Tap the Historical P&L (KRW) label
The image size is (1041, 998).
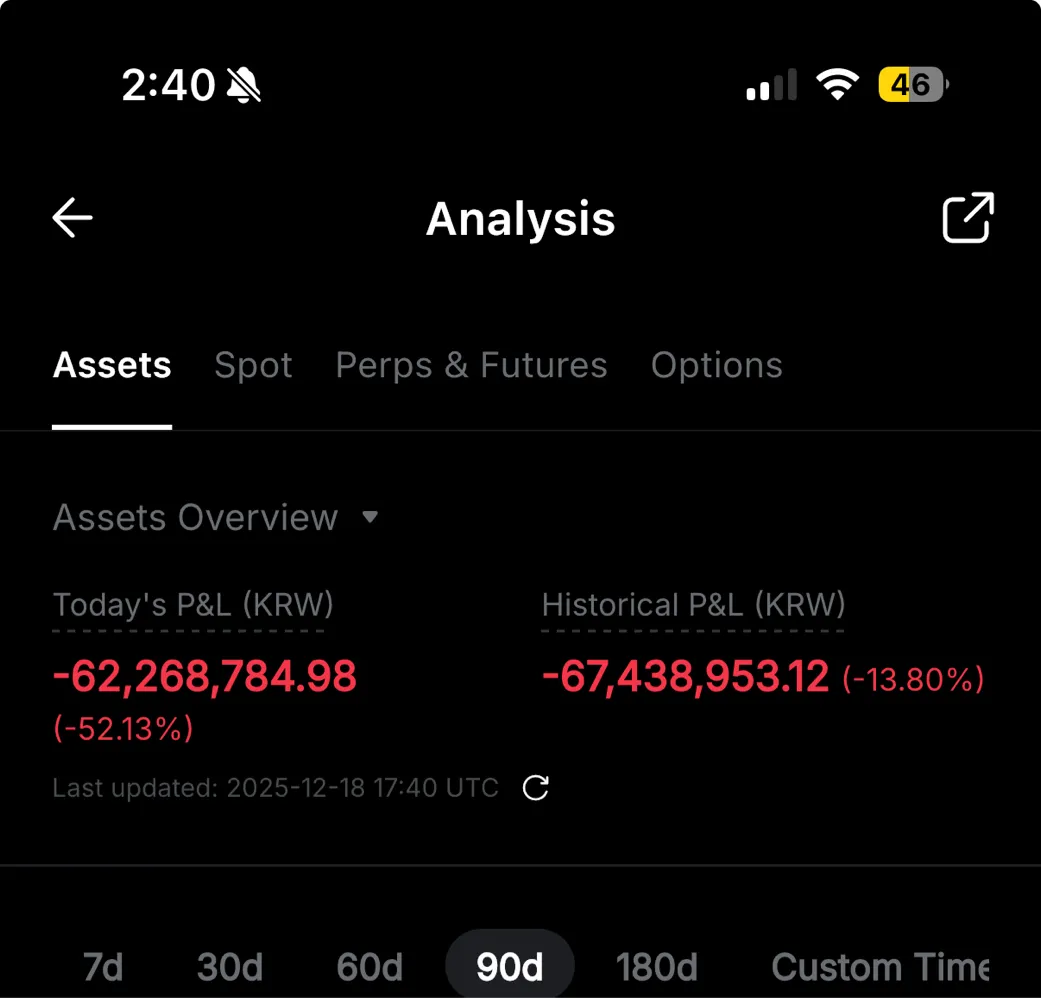point(693,605)
